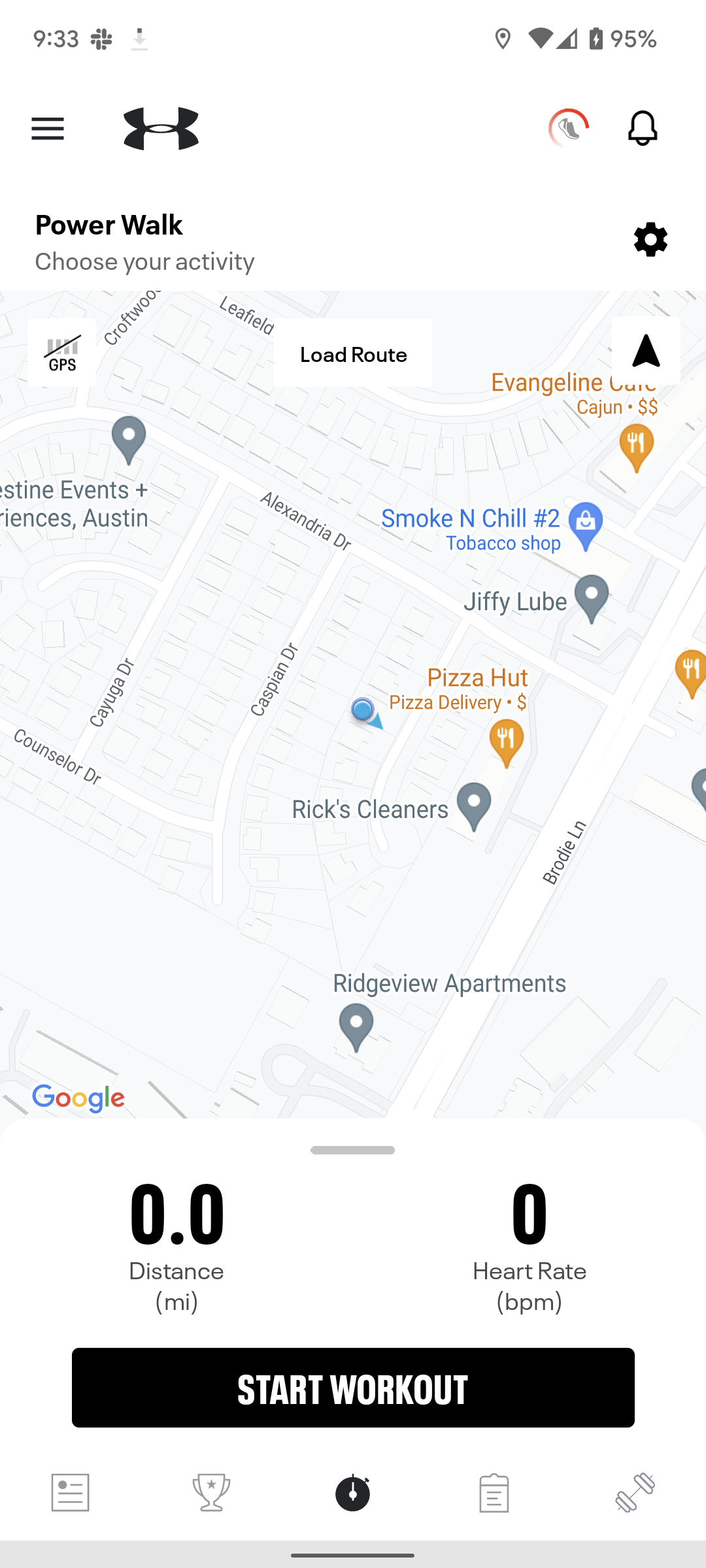Expand the stats panel handle
This screenshot has height=1568, width=706.
(x=353, y=1150)
